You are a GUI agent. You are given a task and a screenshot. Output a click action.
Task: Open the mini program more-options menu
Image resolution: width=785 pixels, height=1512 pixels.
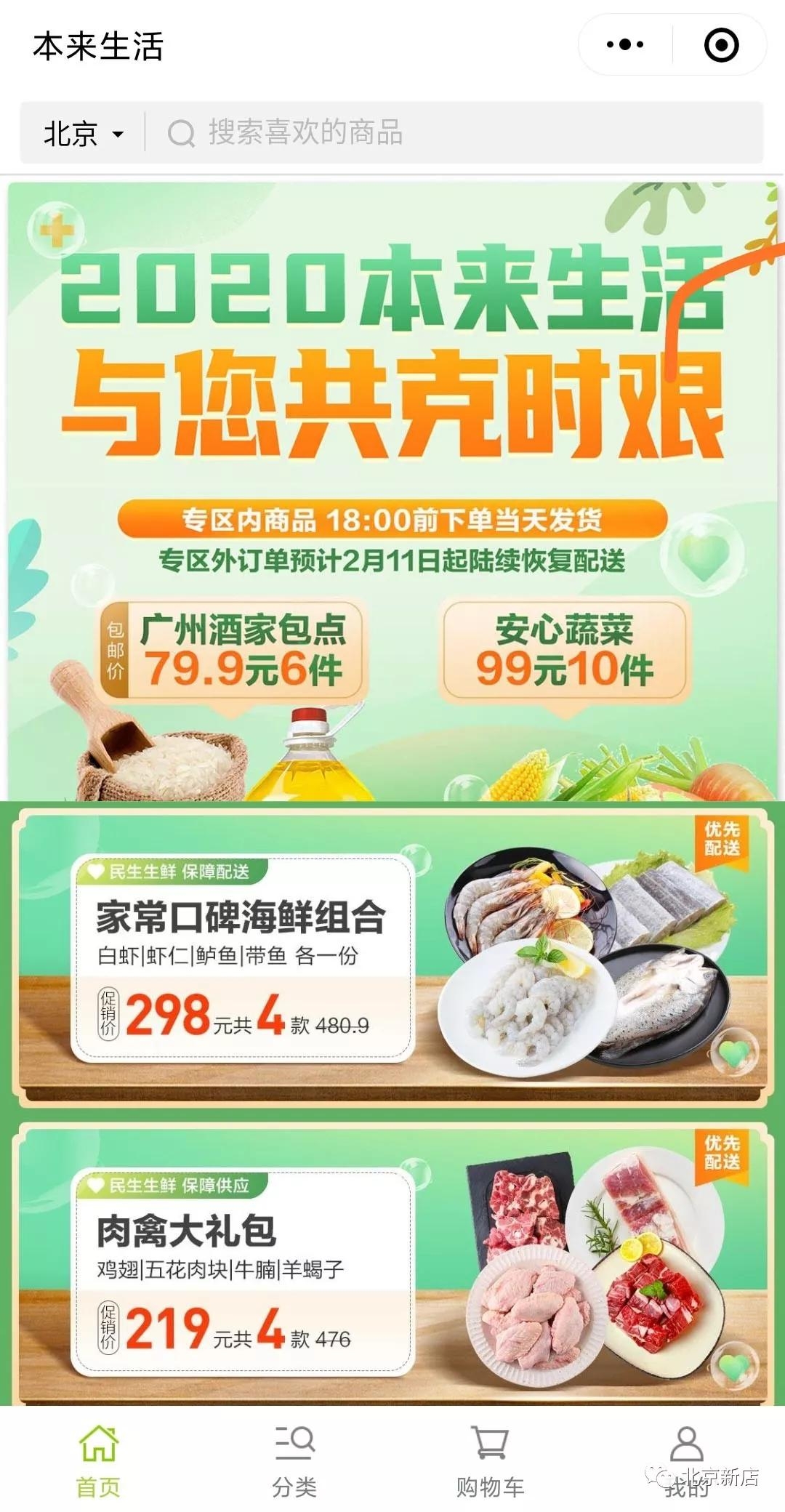point(625,45)
